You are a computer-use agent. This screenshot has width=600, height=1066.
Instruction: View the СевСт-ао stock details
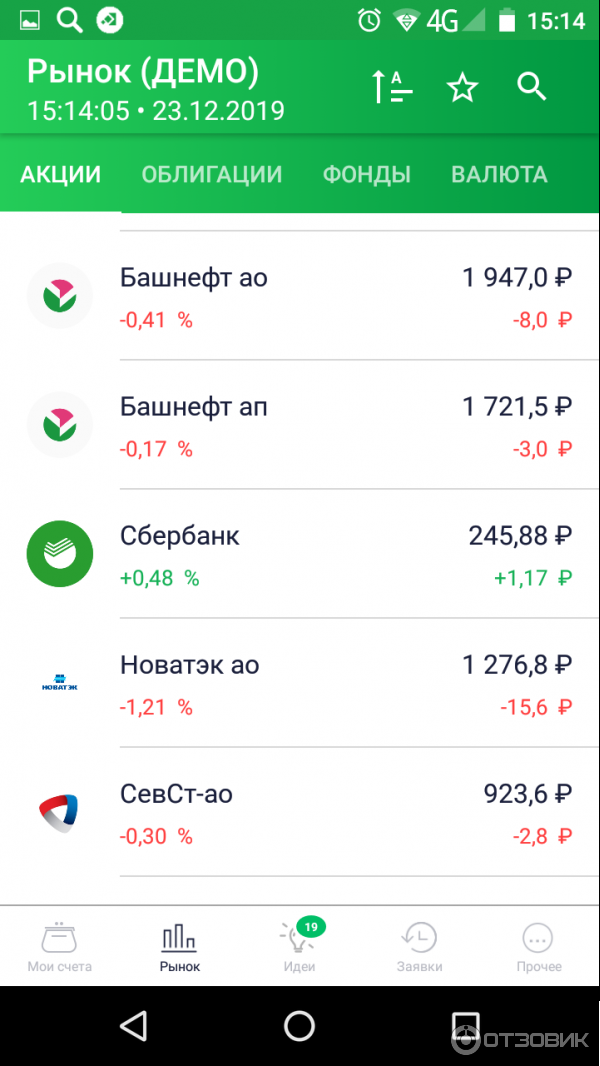300,812
